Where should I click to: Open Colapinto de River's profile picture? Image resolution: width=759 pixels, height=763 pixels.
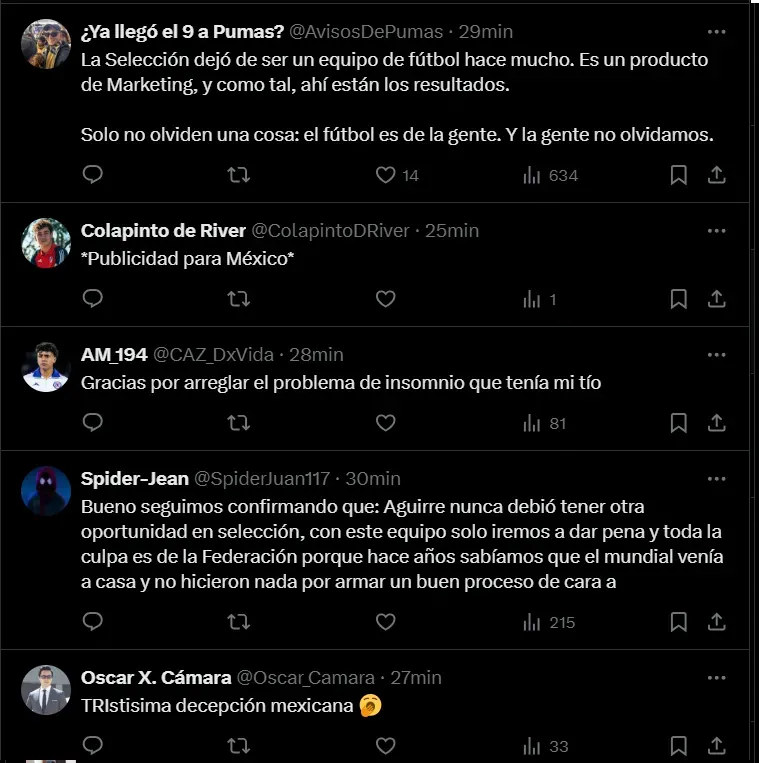[x=46, y=243]
